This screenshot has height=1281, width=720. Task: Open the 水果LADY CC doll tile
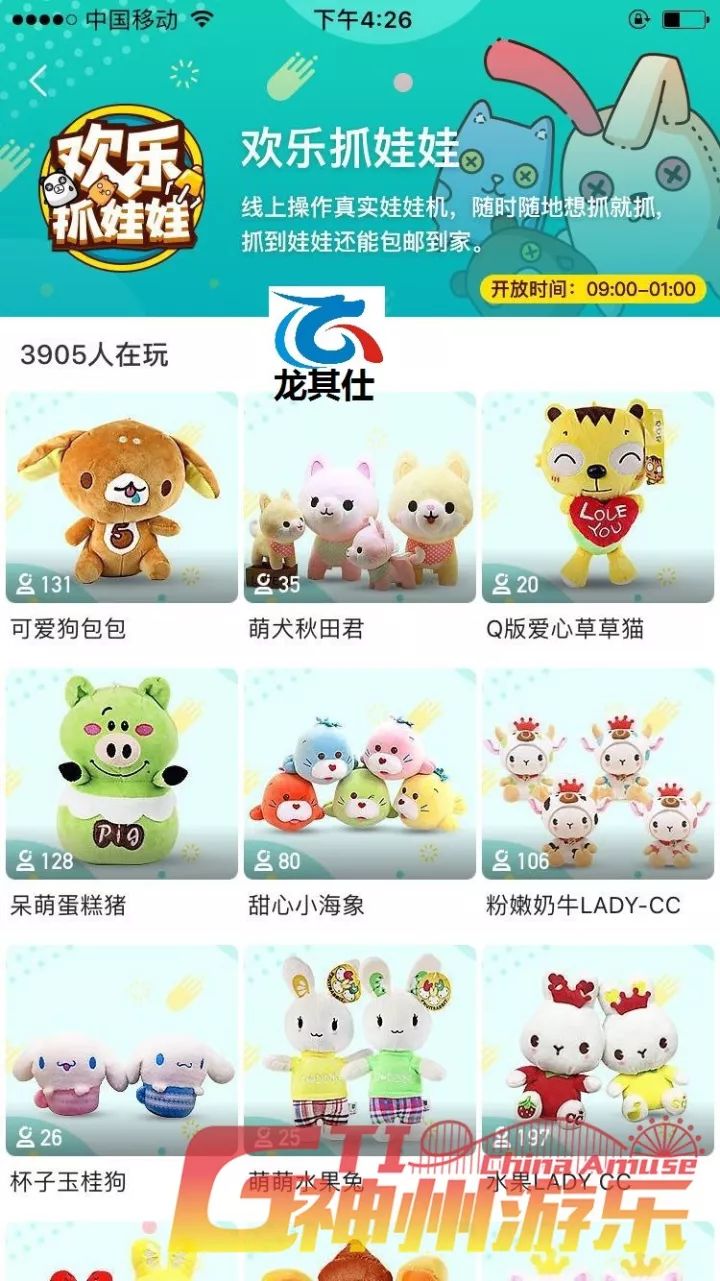(598, 1050)
